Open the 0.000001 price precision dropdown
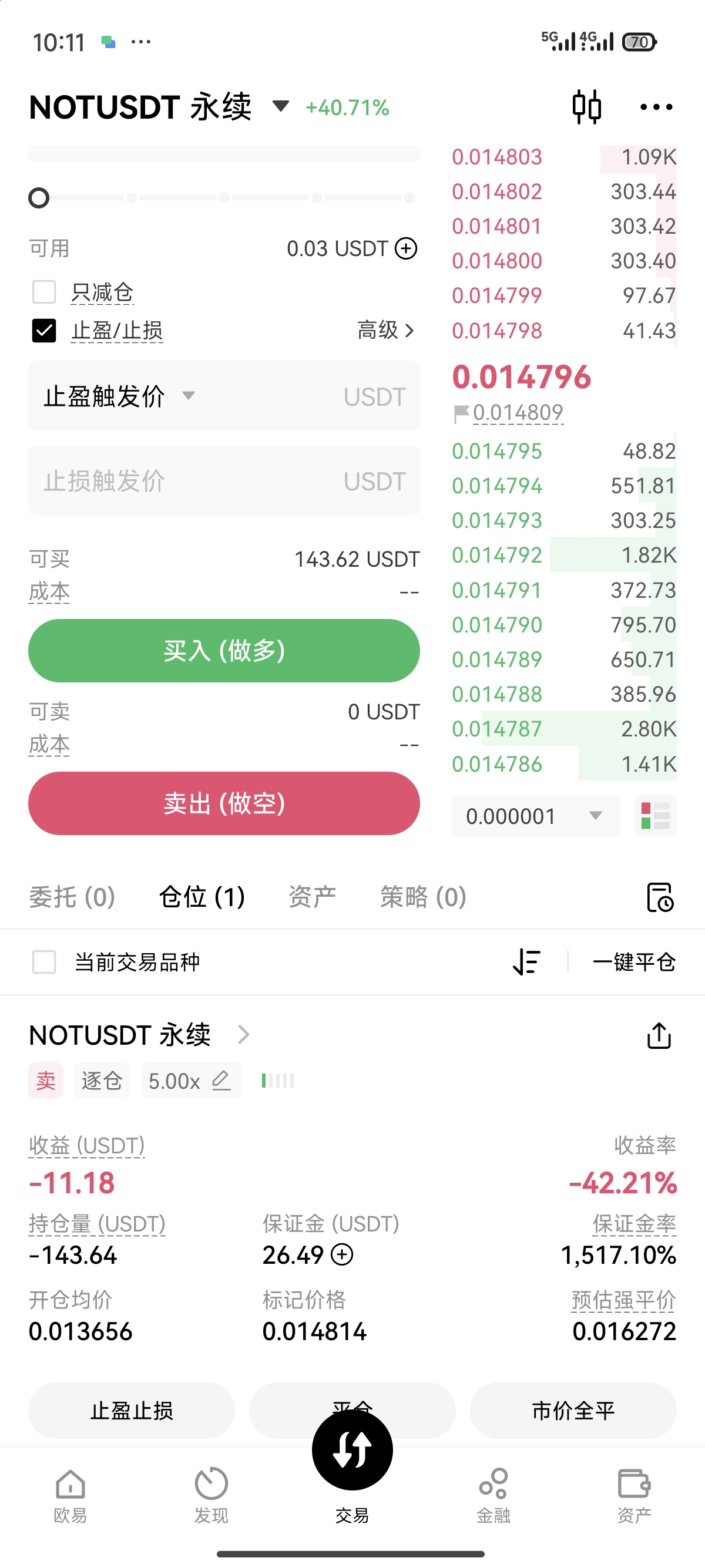 point(536,816)
